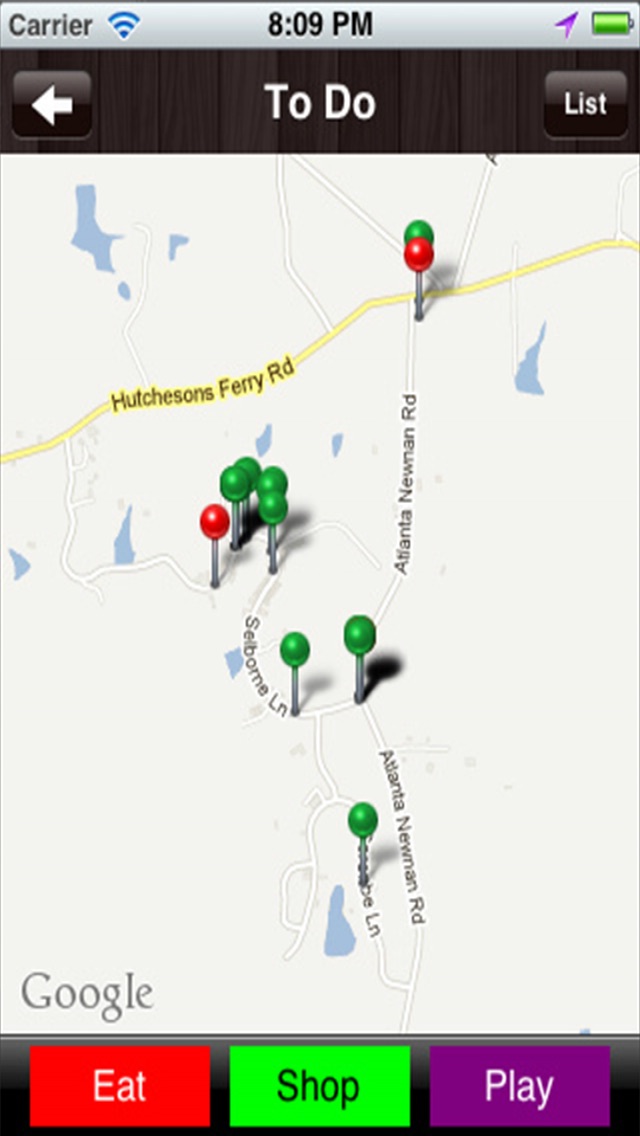Select the green Shop category
The width and height of the screenshot is (640, 1136).
320,1085
